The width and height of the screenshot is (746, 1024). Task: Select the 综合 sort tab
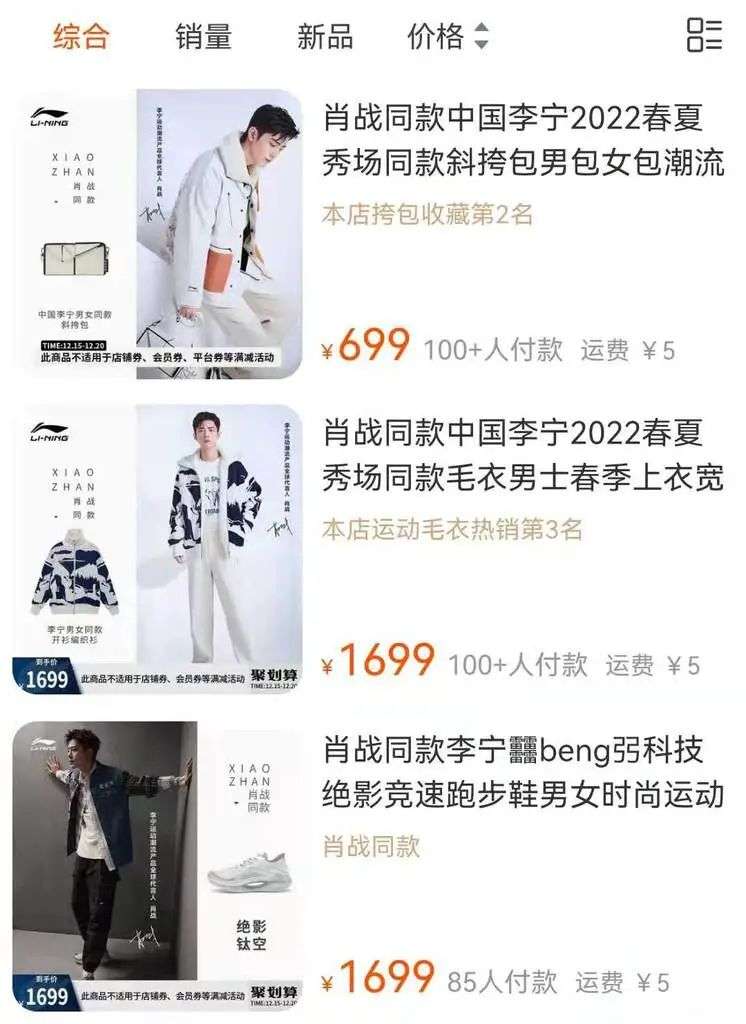(81, 37)
